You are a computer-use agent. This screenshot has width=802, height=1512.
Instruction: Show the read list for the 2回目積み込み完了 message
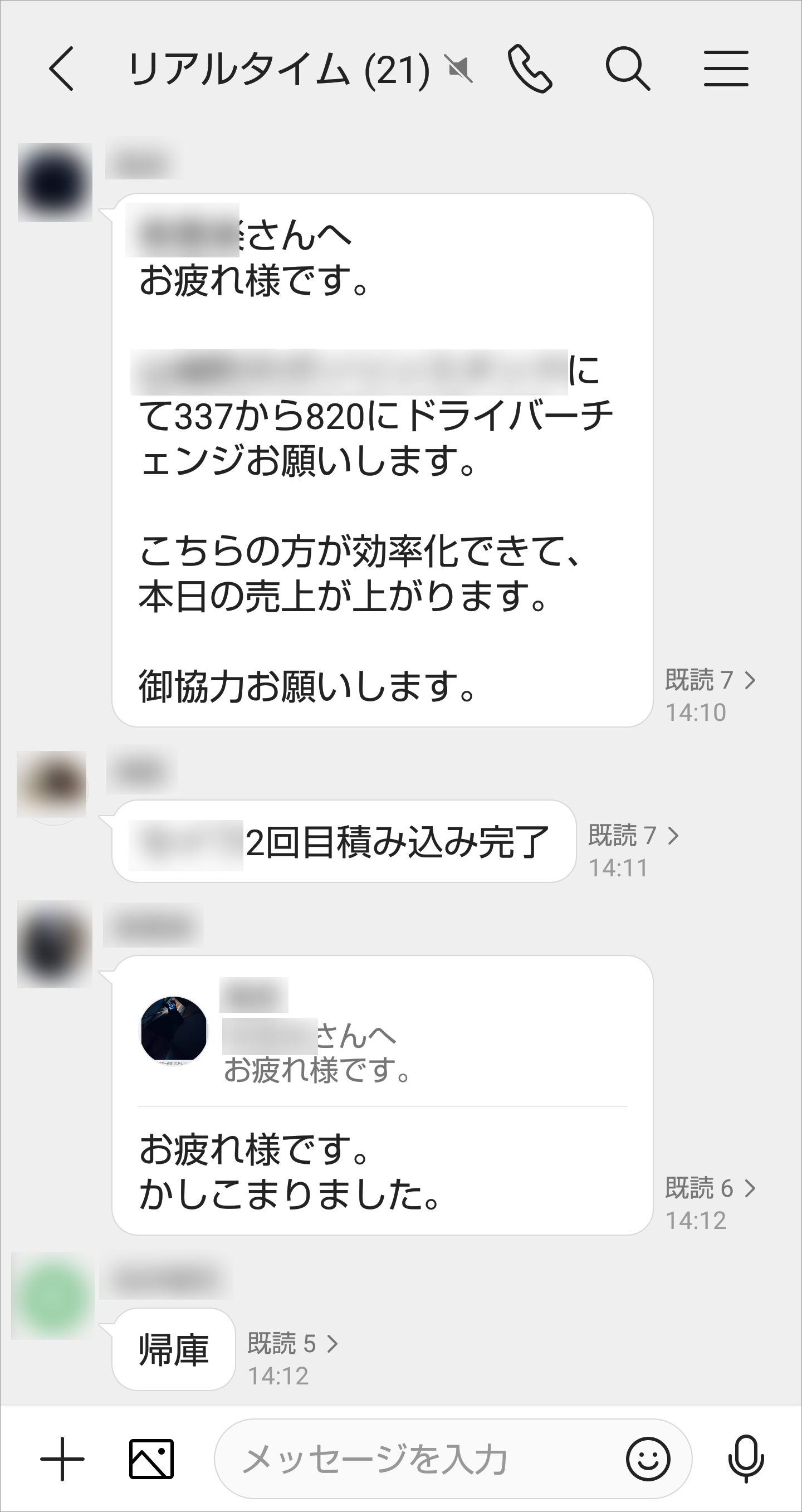tap(634, 836)
